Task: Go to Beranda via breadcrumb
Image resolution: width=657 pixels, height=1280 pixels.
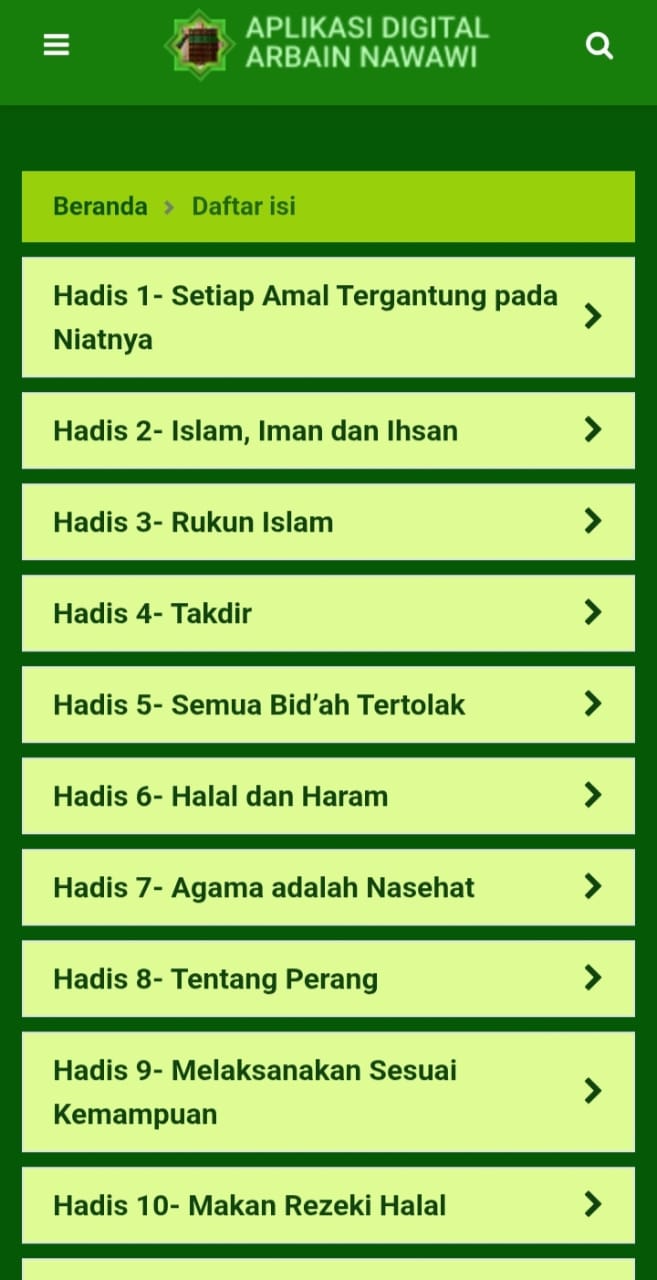Action: coord(100,207)
